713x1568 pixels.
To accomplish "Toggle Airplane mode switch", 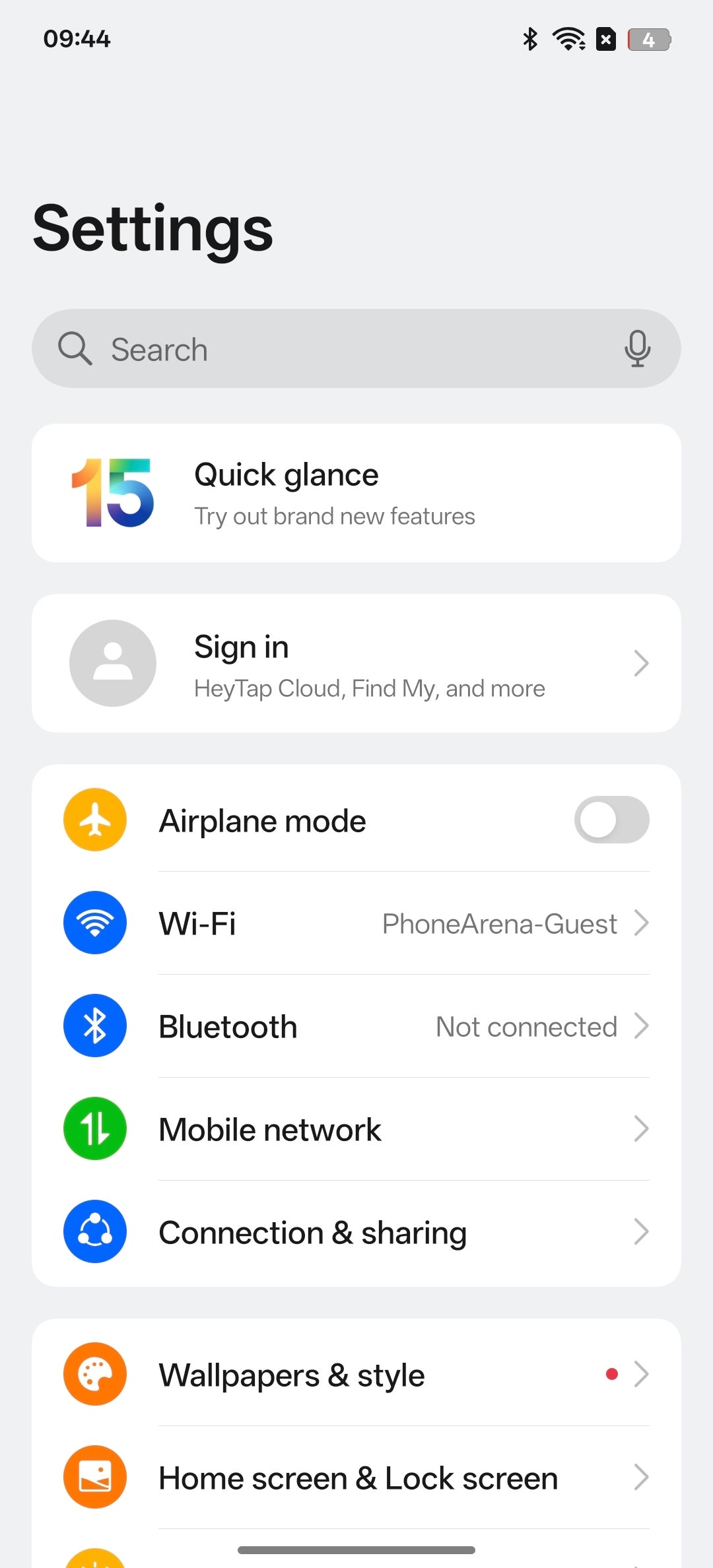I will click(x=611, y=820).
